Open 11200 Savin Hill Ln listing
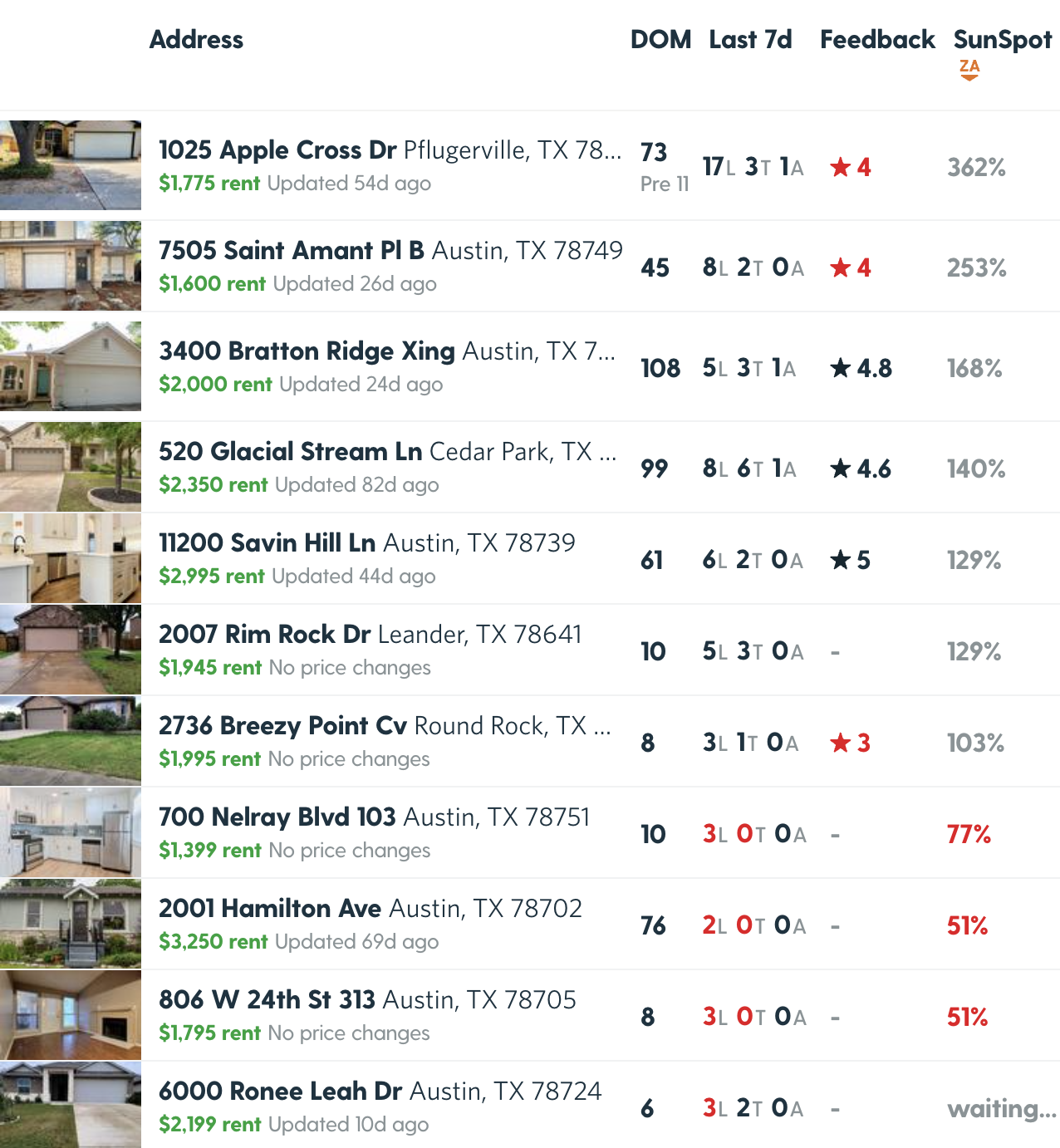 coord(530,558)
